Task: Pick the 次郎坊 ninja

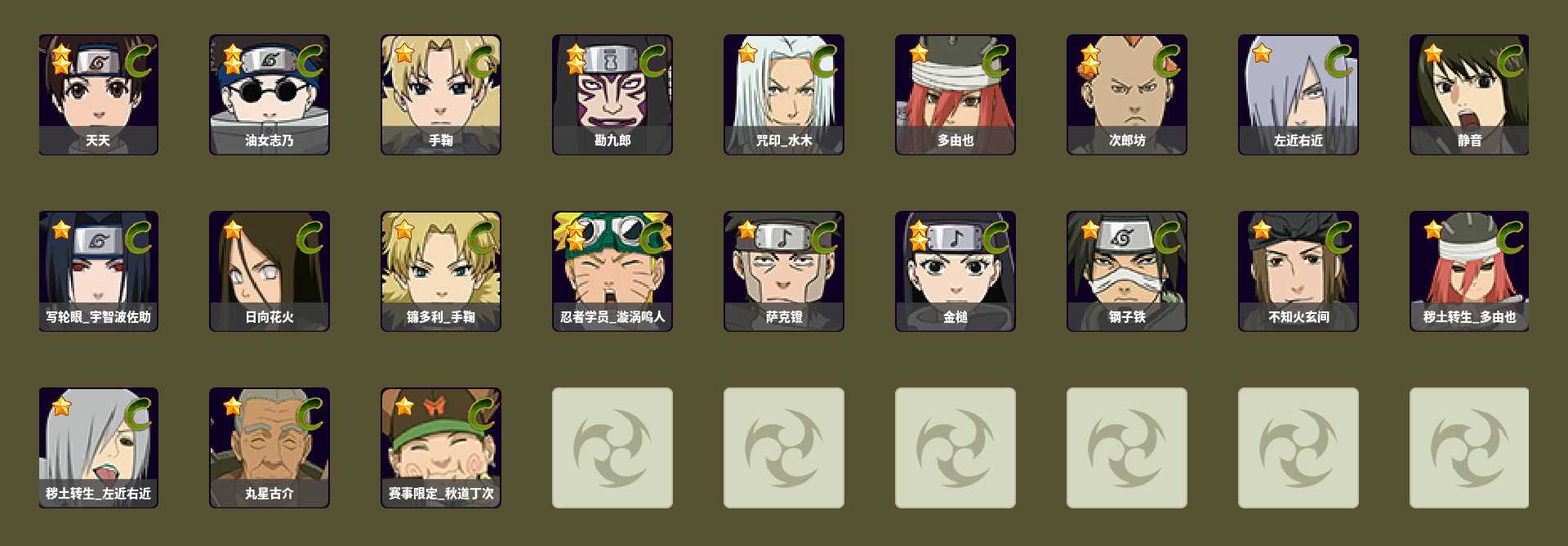Action: (x=1127, y=94)
